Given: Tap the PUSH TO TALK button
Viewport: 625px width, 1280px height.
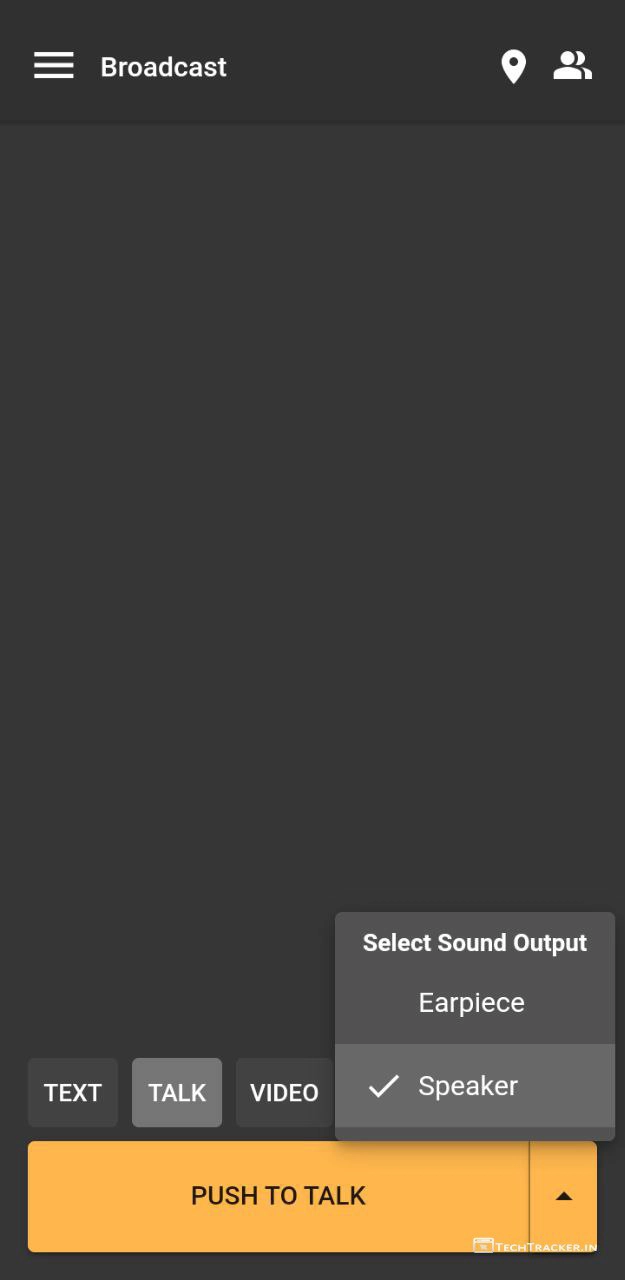Looking at the screenshot, I should pyautogui.click(x=278, y=1196).
